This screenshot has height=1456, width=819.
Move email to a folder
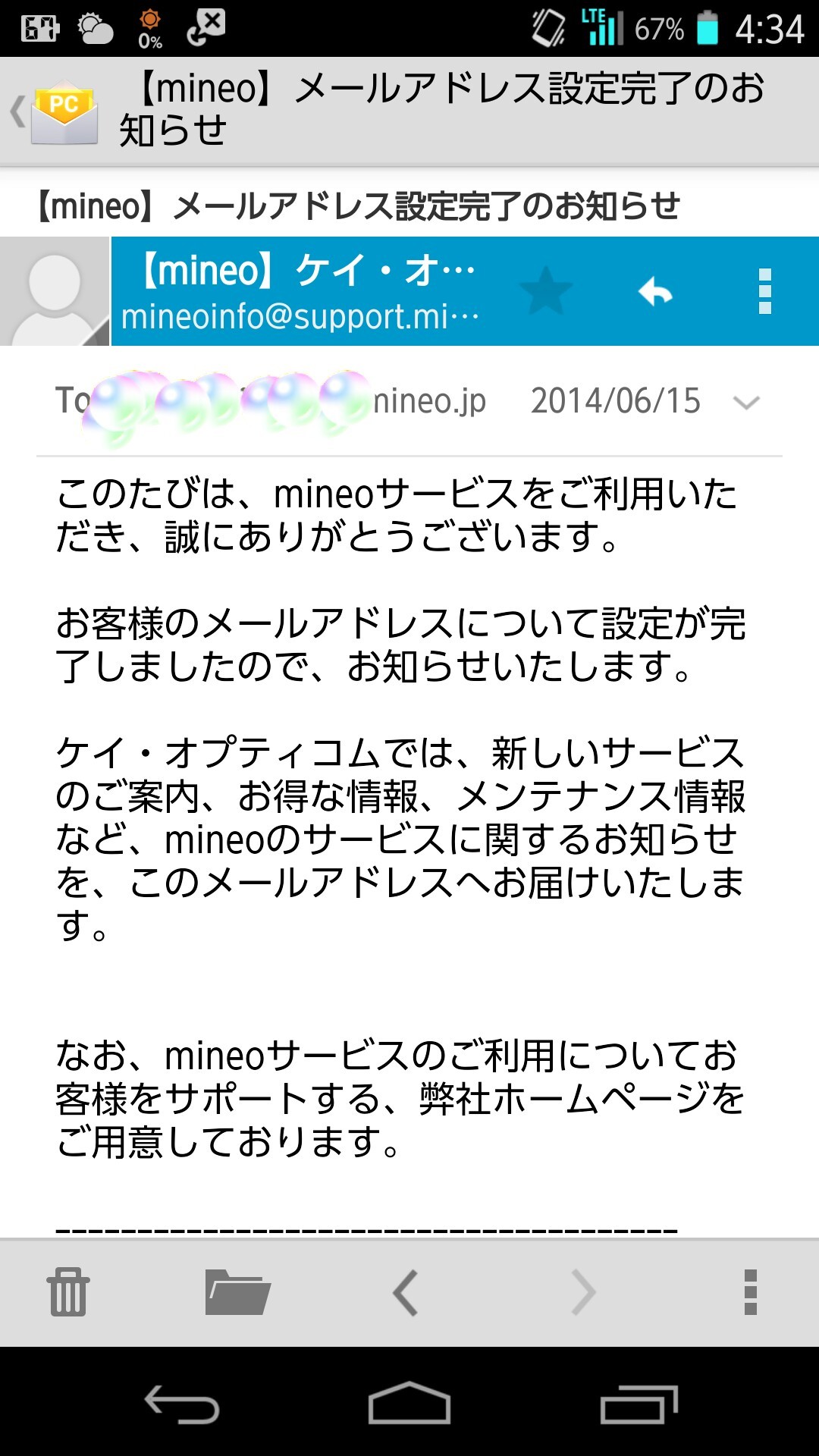tap(237, 1292)
